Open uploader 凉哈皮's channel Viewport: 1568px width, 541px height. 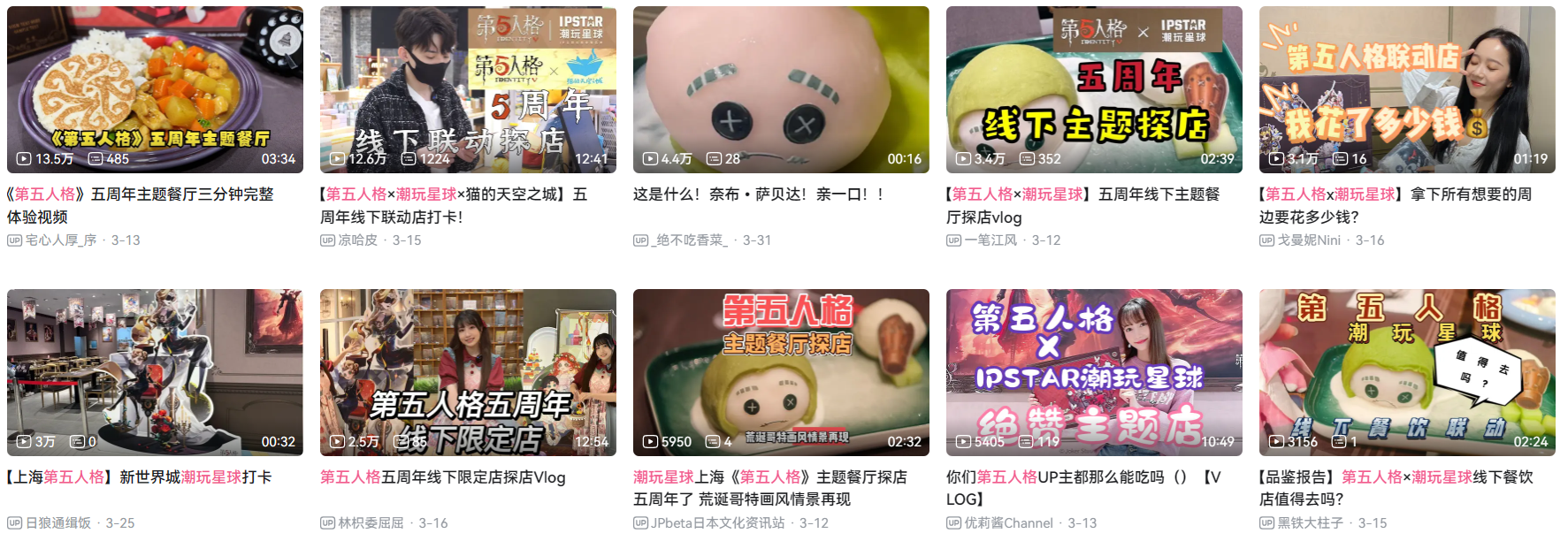[357, 240]
